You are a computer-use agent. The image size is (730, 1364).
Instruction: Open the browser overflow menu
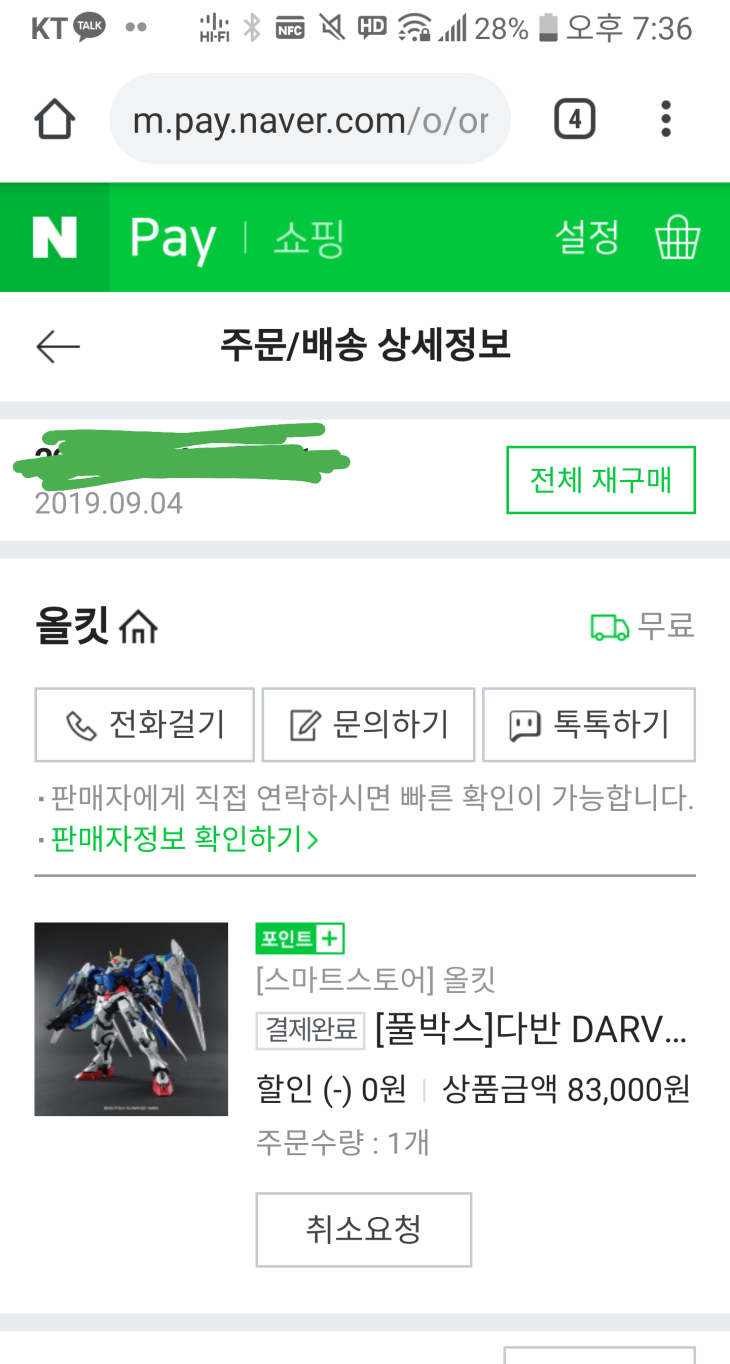(x=666, y=120)
